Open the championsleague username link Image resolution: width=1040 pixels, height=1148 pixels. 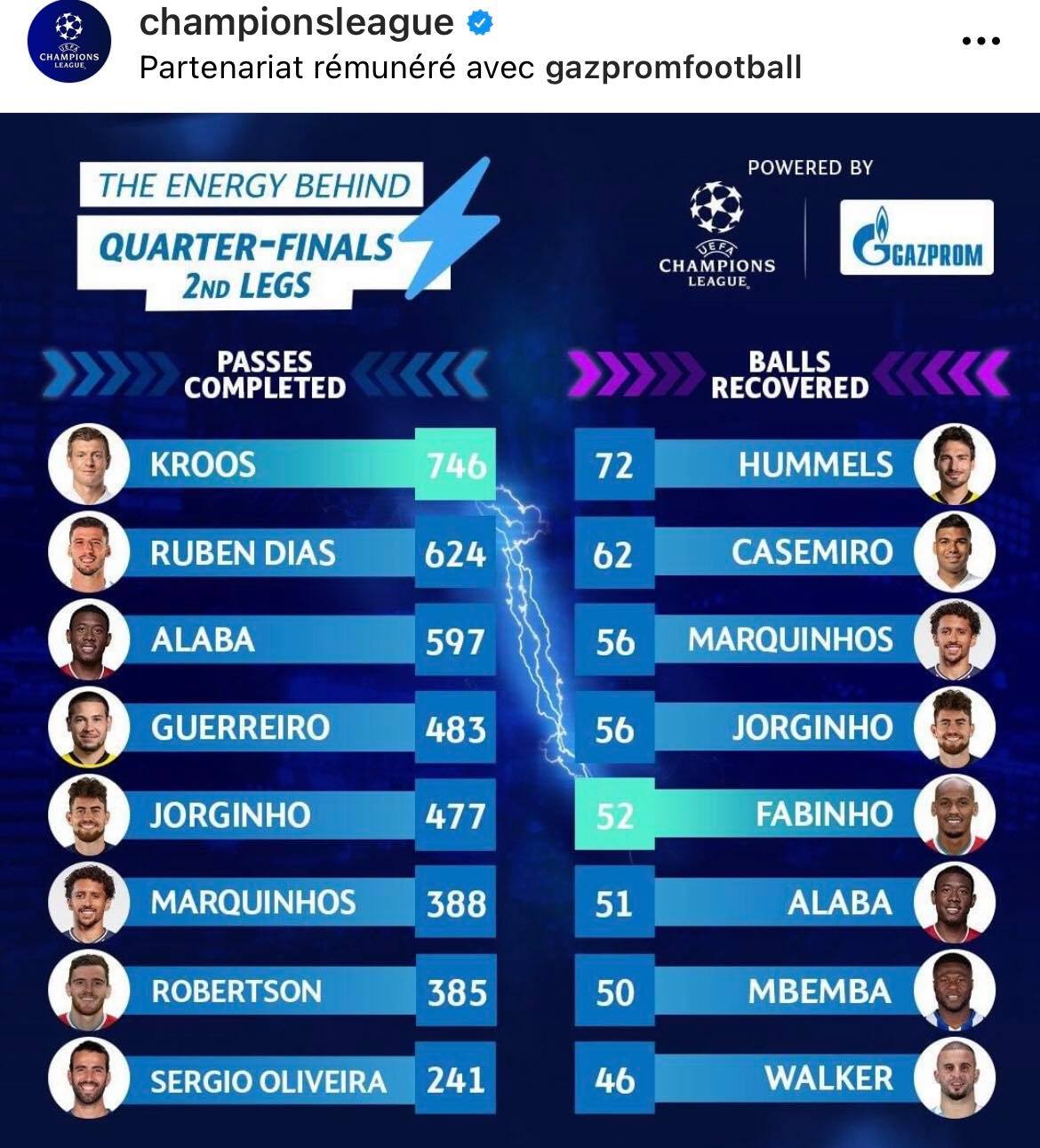coord(296,23)
